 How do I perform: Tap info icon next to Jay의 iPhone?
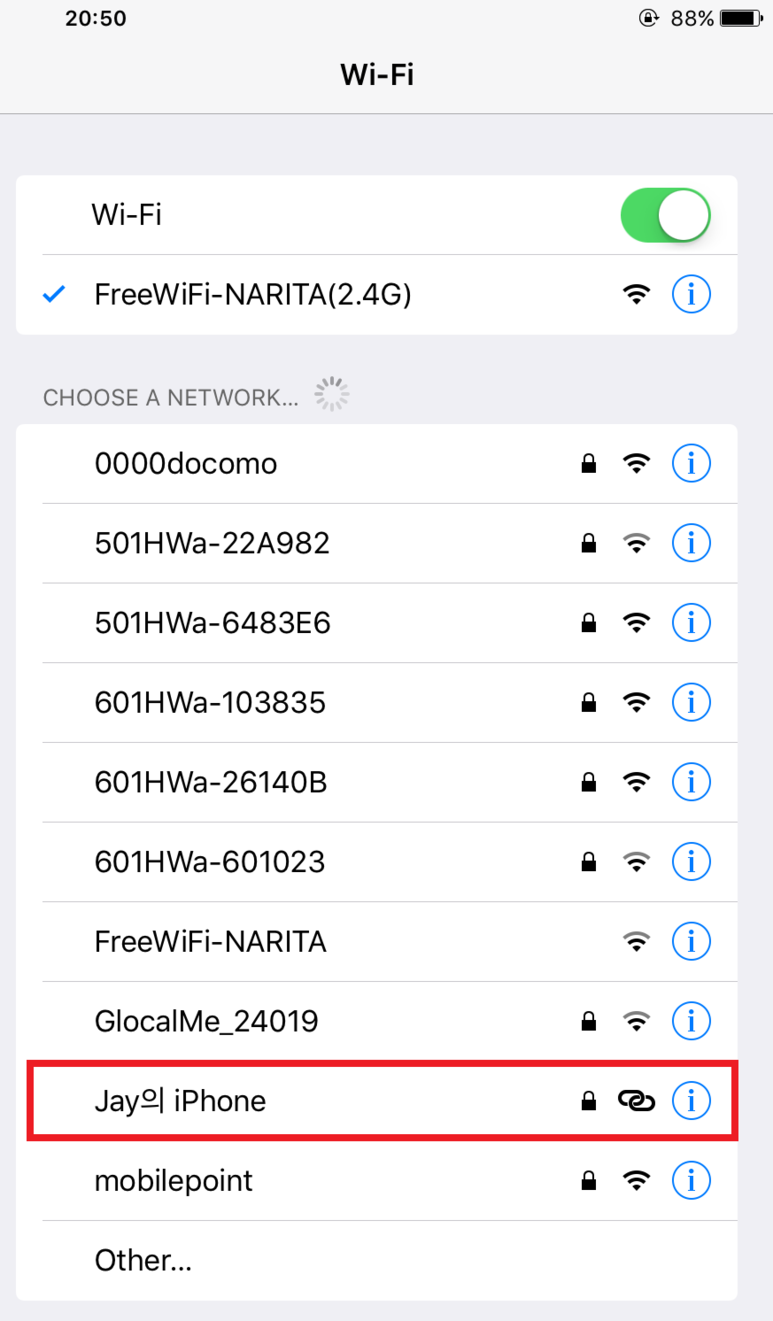coord(691,1101)
